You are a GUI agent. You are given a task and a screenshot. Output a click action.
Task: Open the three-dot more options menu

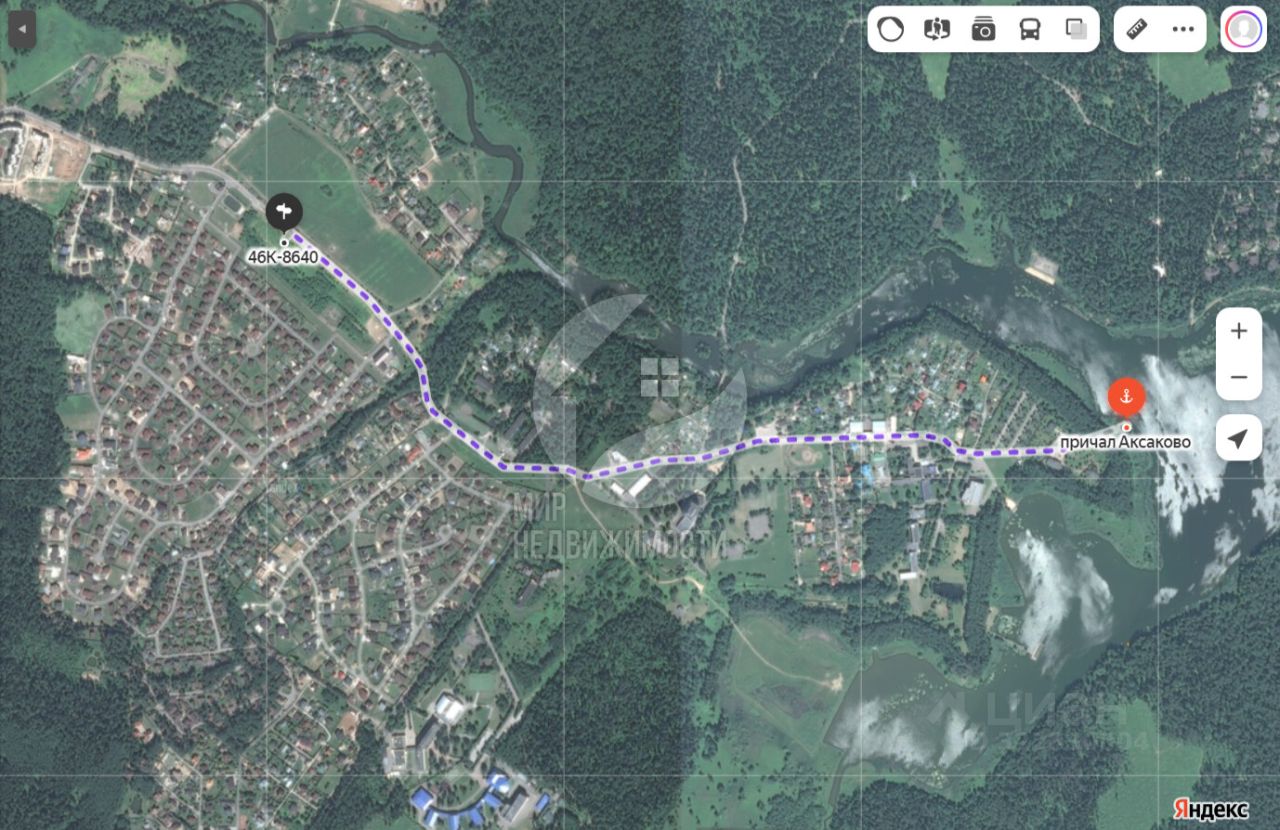(1182, 29)
